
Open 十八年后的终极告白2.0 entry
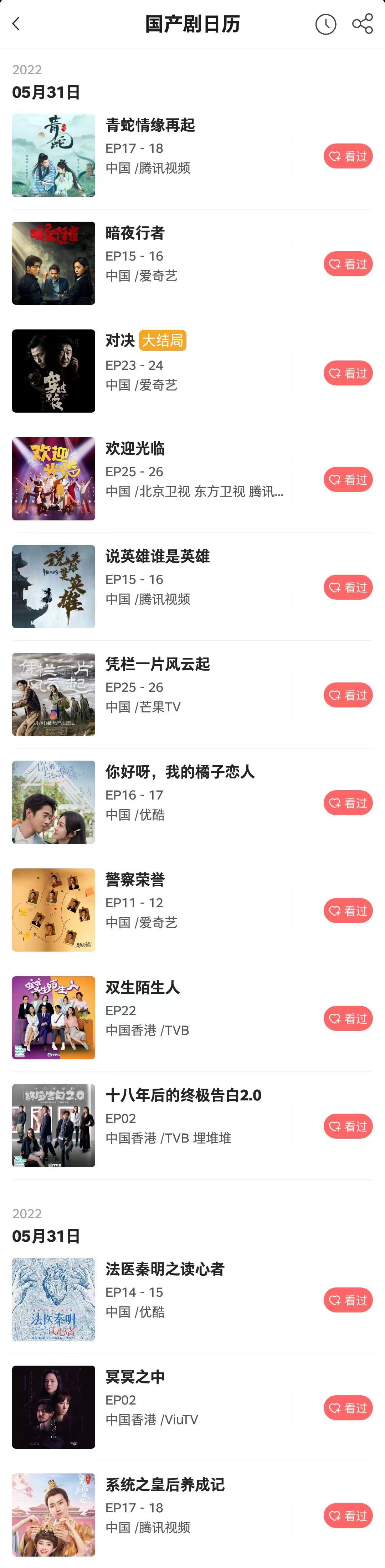183,1096
